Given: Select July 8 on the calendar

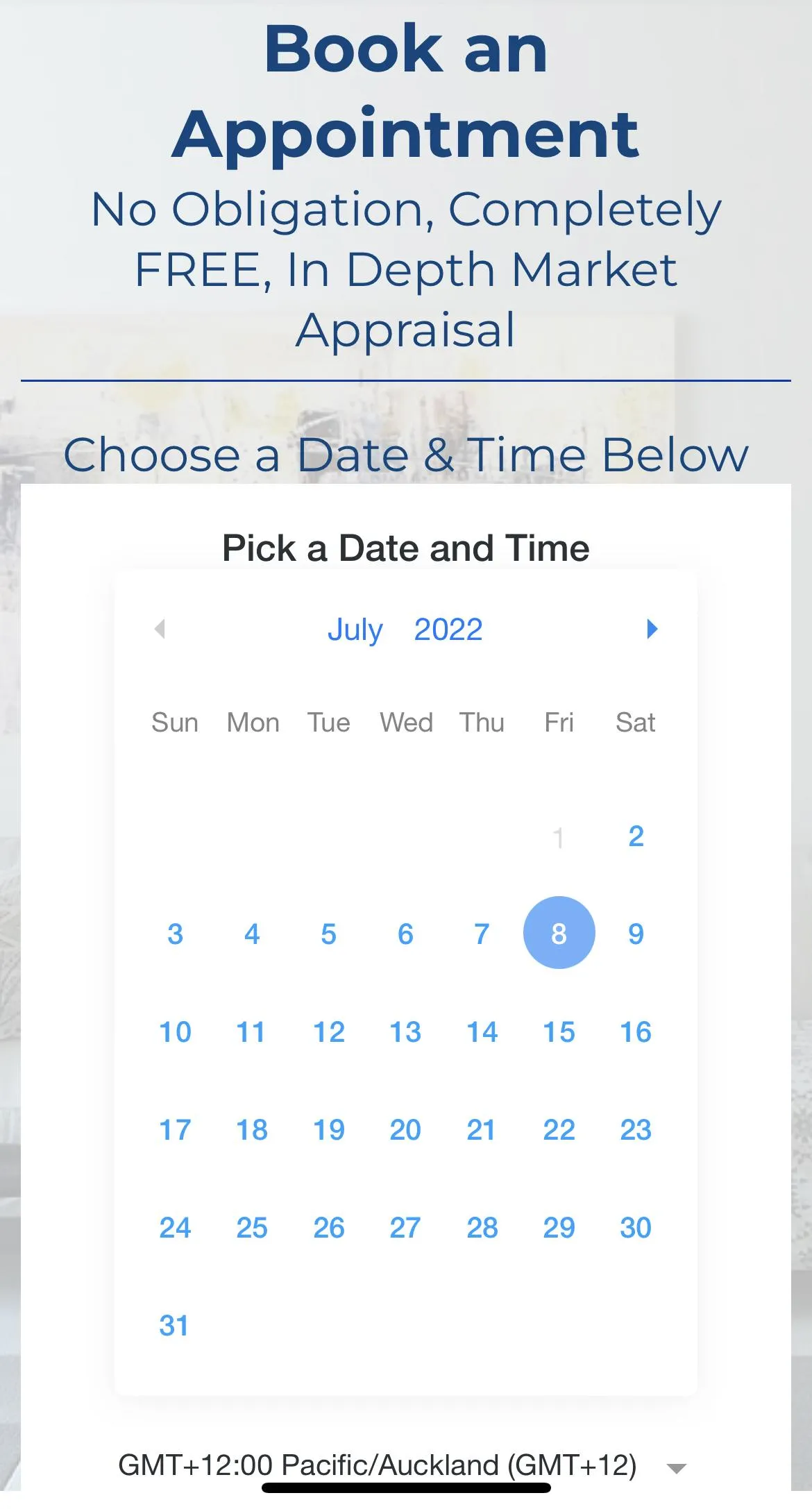Looking at the screenshot, I should [x=559, y=934].
